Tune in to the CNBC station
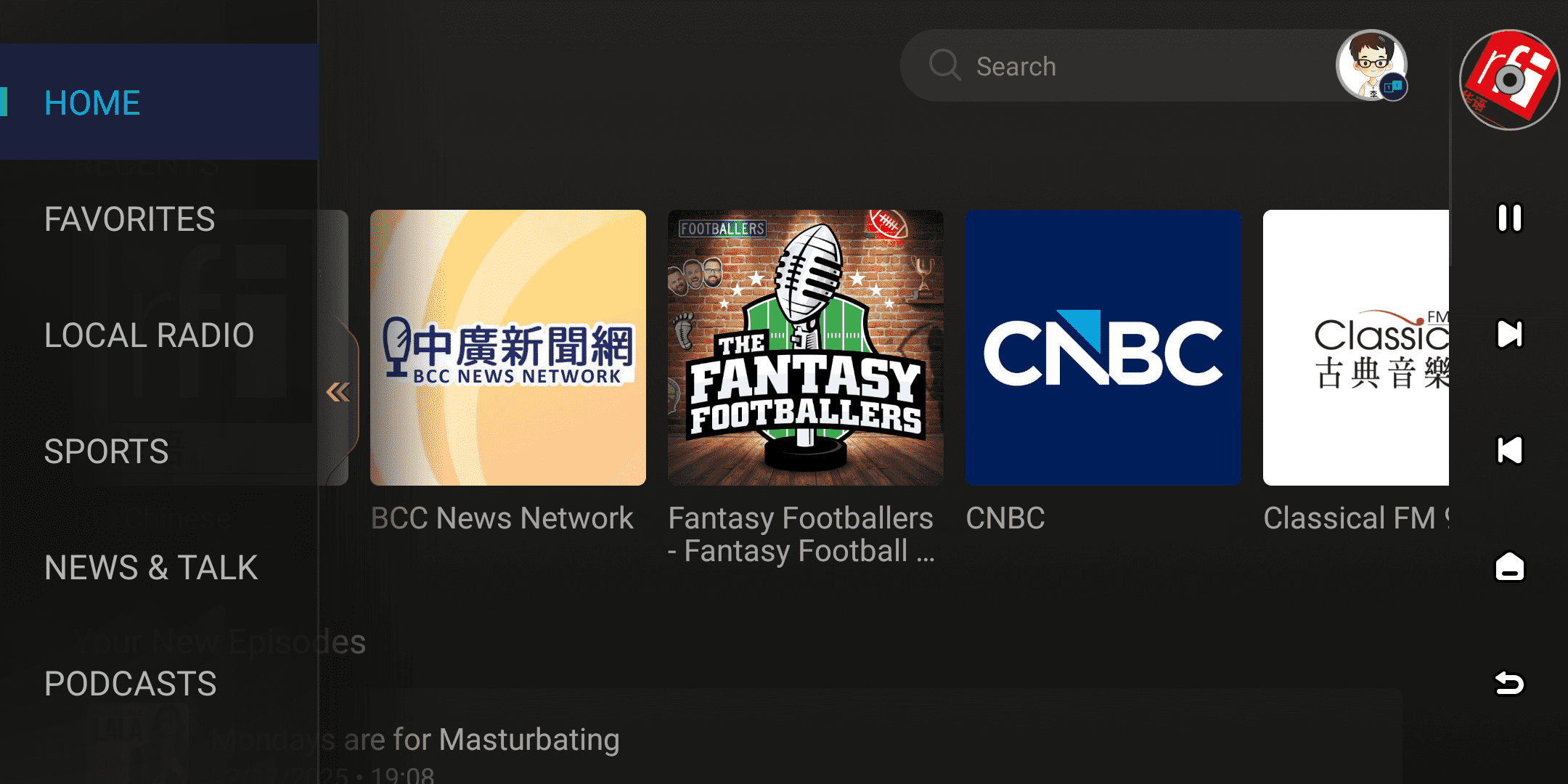The height and width of the screenshot is (784, 1568). 1103,348
